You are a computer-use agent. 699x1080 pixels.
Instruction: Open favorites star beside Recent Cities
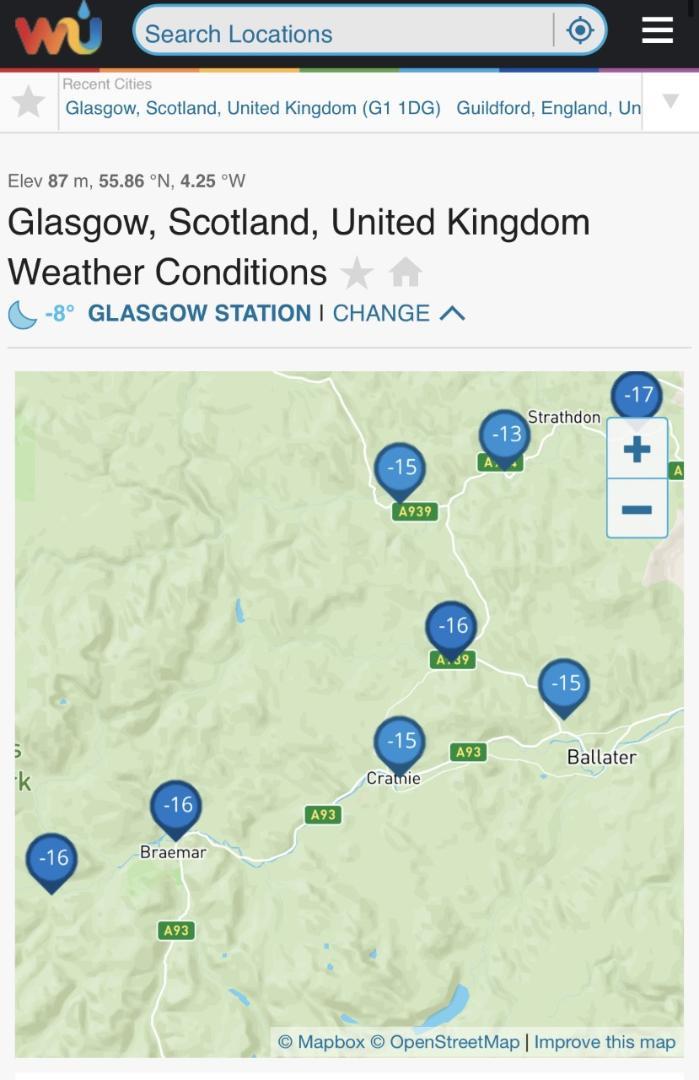(28, 101)
